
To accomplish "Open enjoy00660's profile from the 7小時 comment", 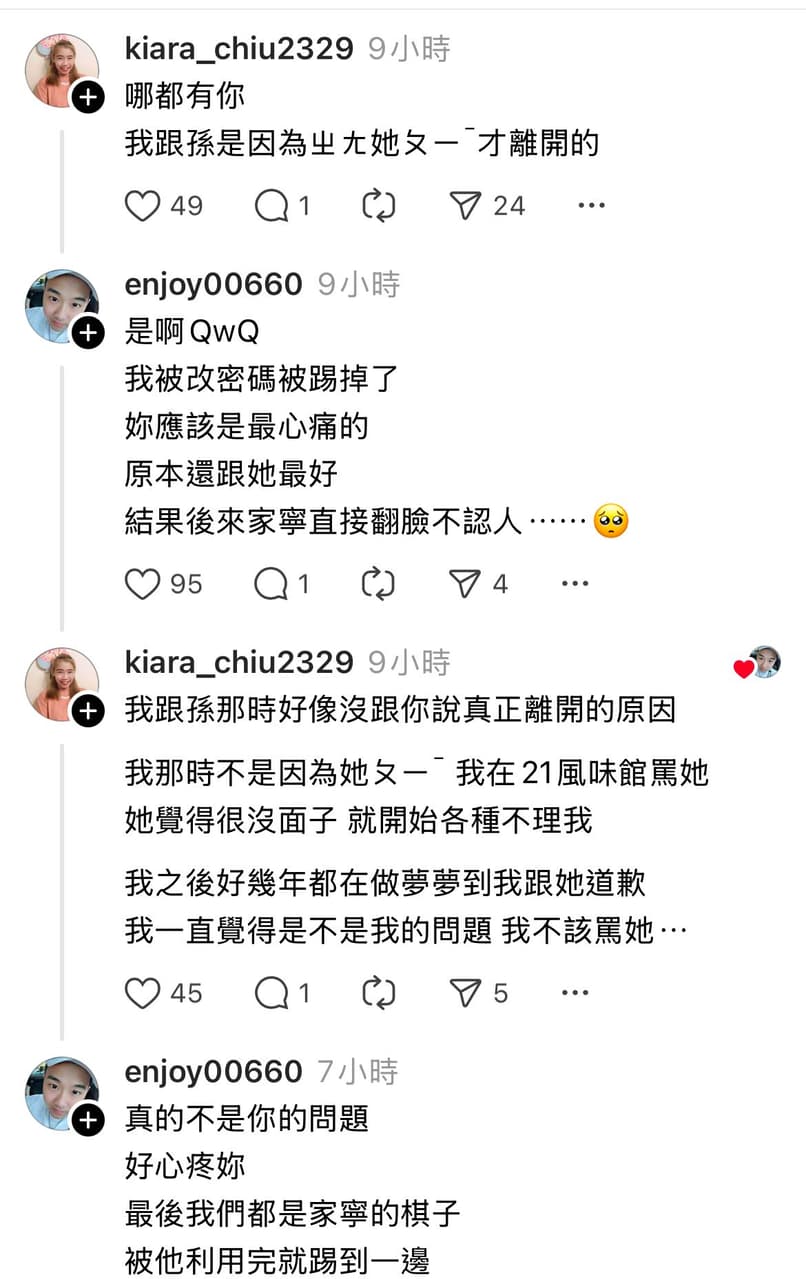I will click(x=212, y=1072).
